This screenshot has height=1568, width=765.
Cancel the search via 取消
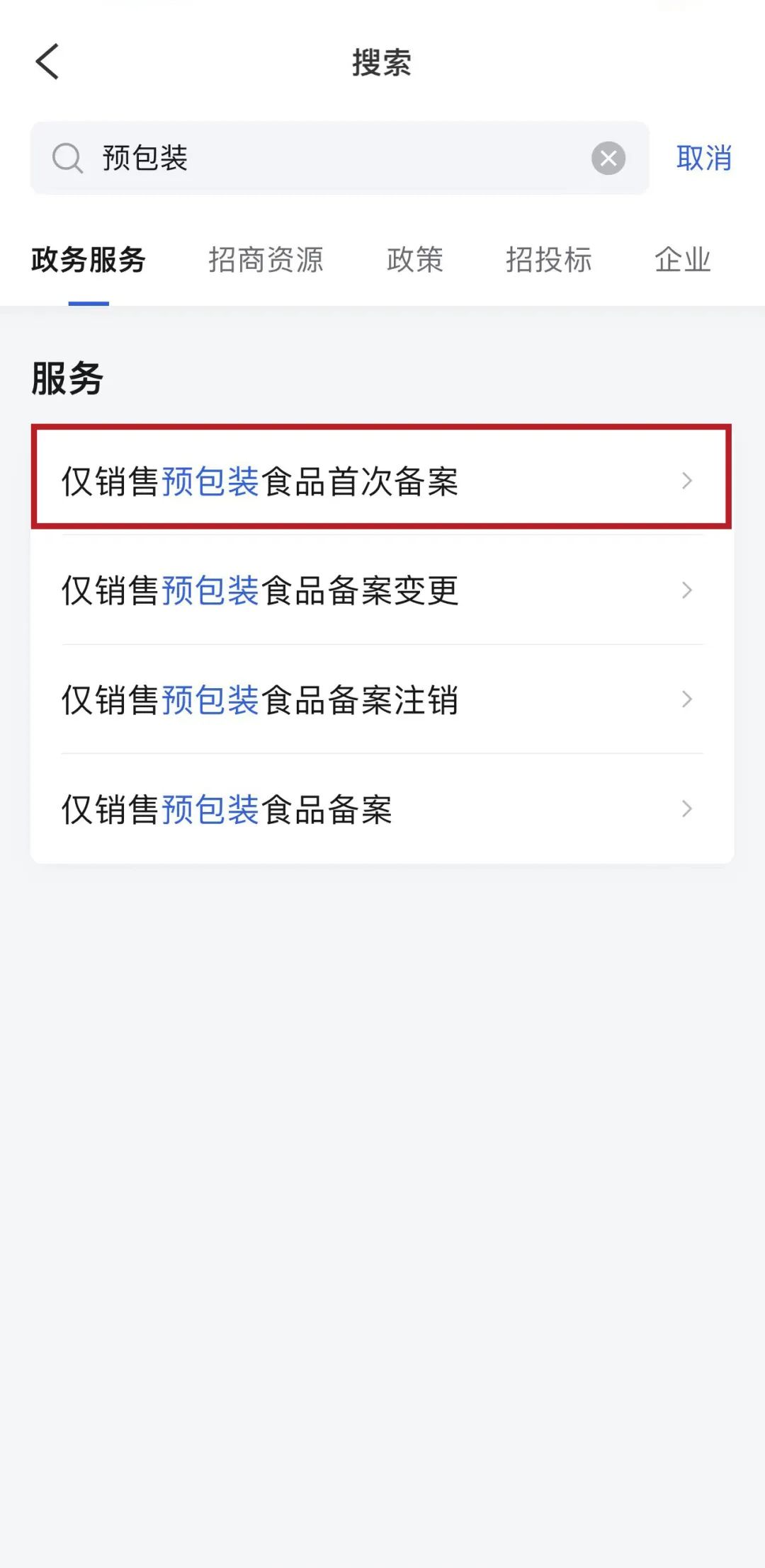[703, 158]
